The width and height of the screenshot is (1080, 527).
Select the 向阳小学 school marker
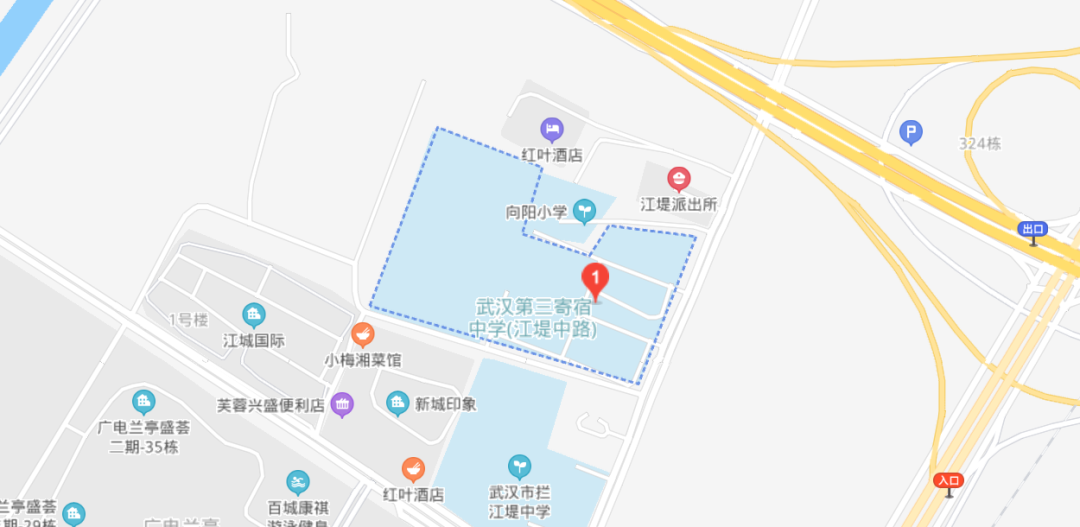click(x=584, y=211)
